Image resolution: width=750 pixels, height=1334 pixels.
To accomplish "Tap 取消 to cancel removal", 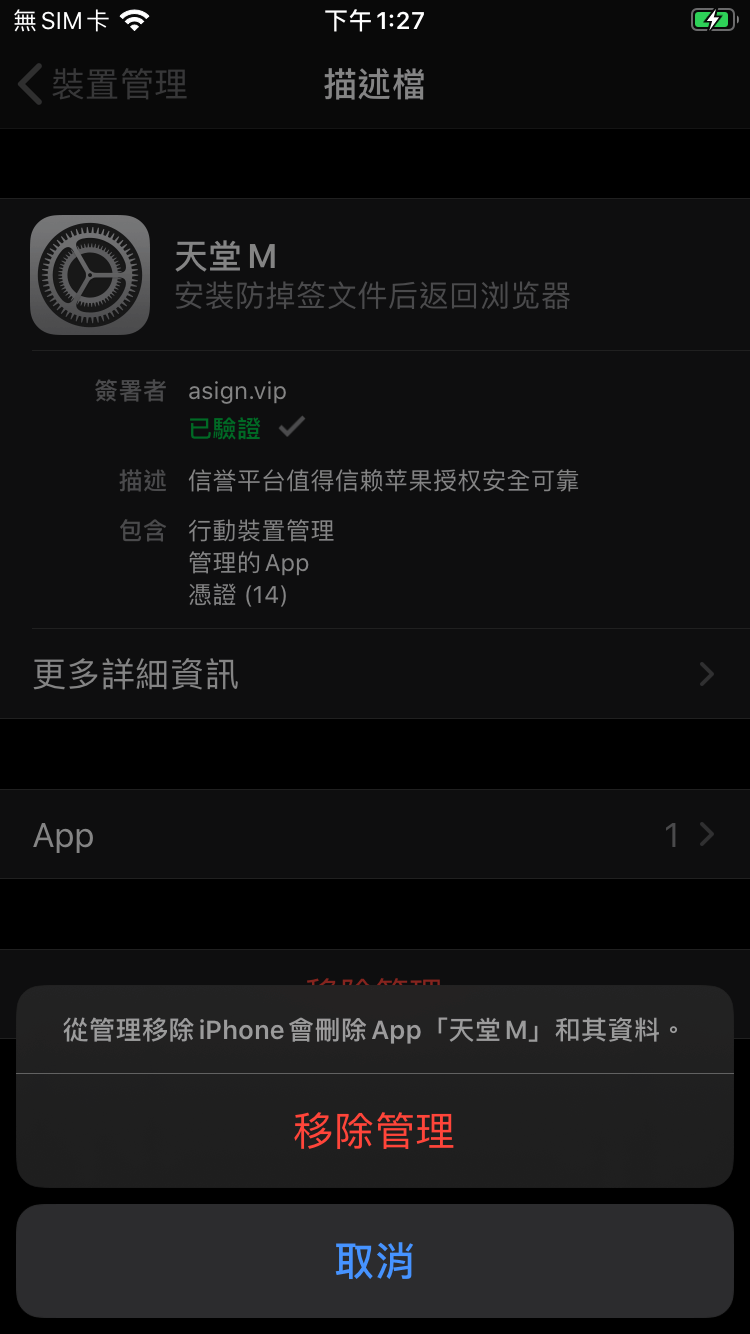I will 375,1261.
